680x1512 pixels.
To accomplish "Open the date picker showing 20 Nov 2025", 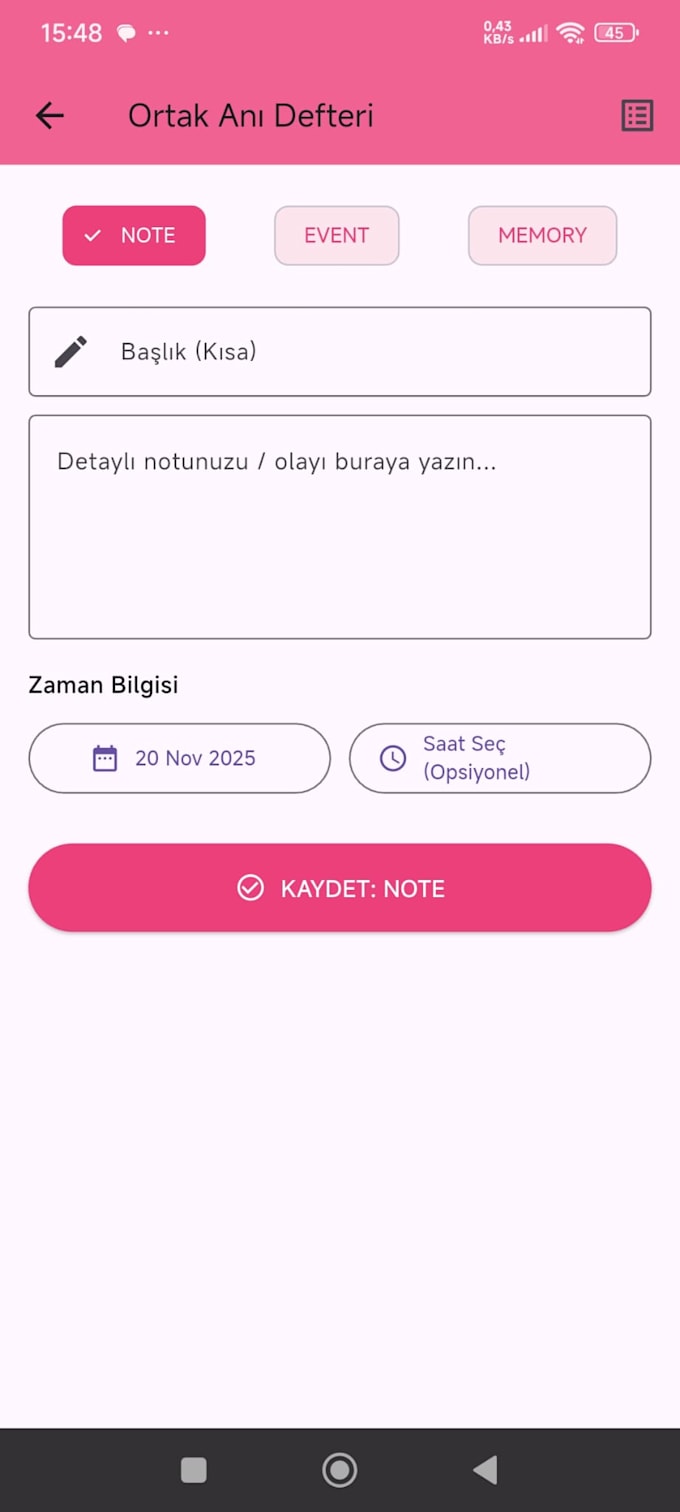I will coord(179,758).
